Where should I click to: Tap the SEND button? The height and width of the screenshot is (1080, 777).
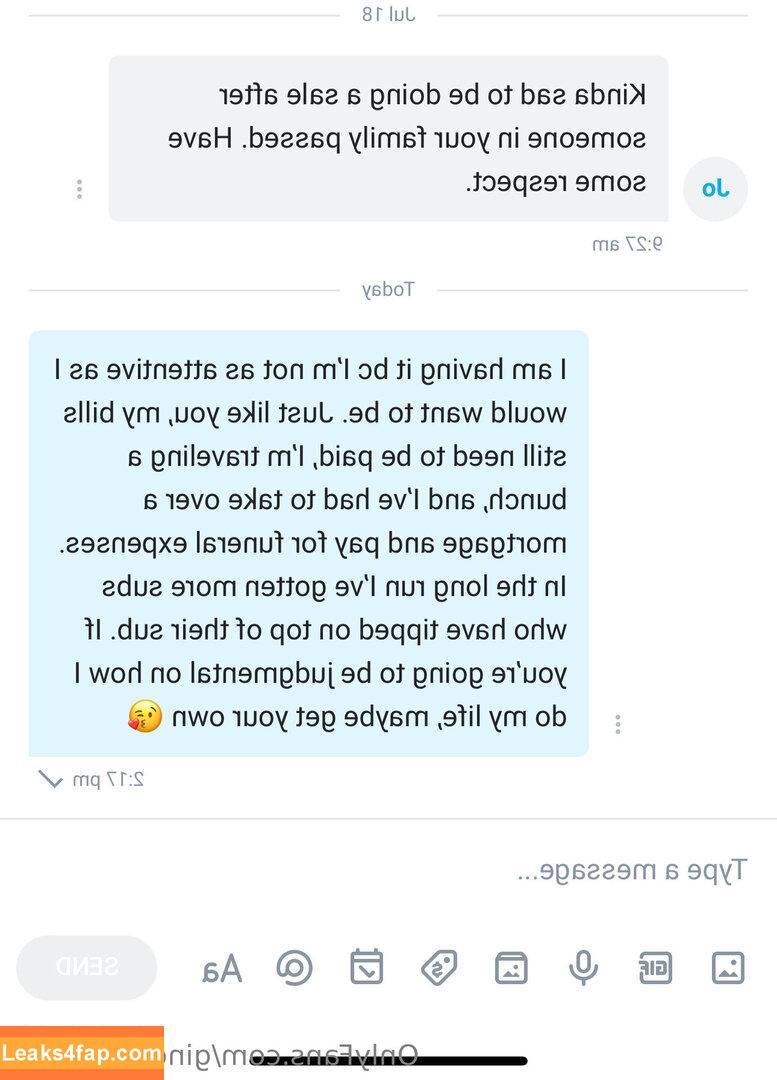87,967
